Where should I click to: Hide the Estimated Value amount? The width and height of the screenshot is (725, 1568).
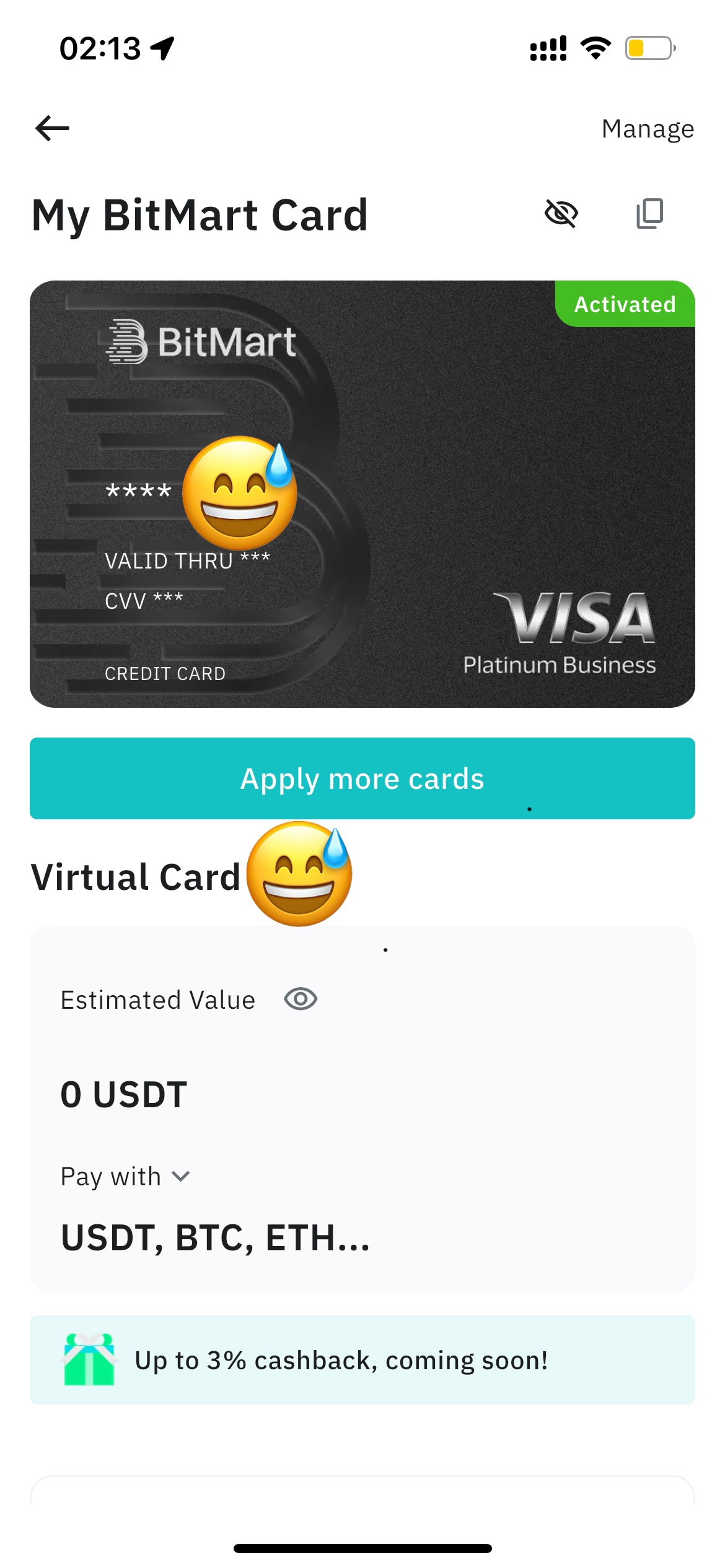pos(301,999)
